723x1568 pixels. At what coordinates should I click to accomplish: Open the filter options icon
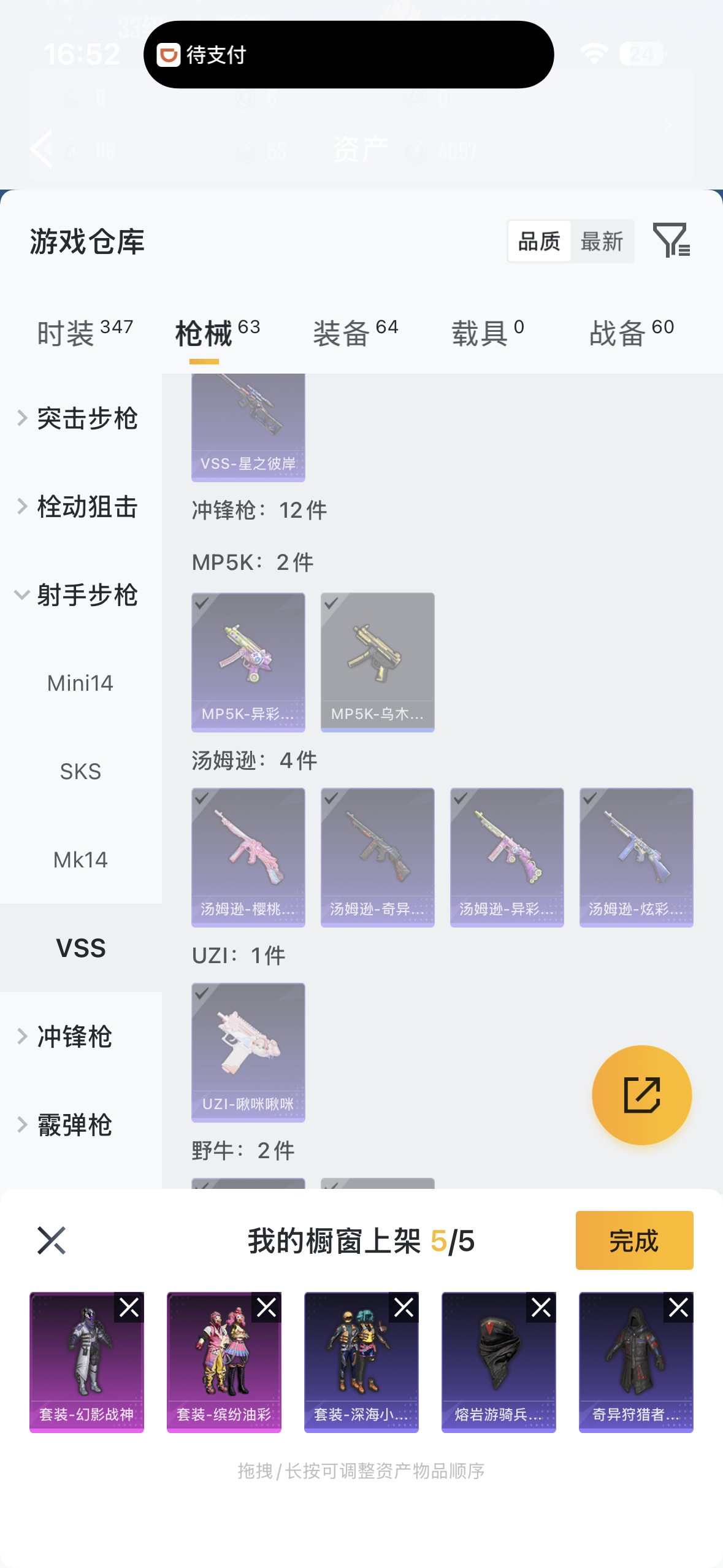tap(671, 240)
